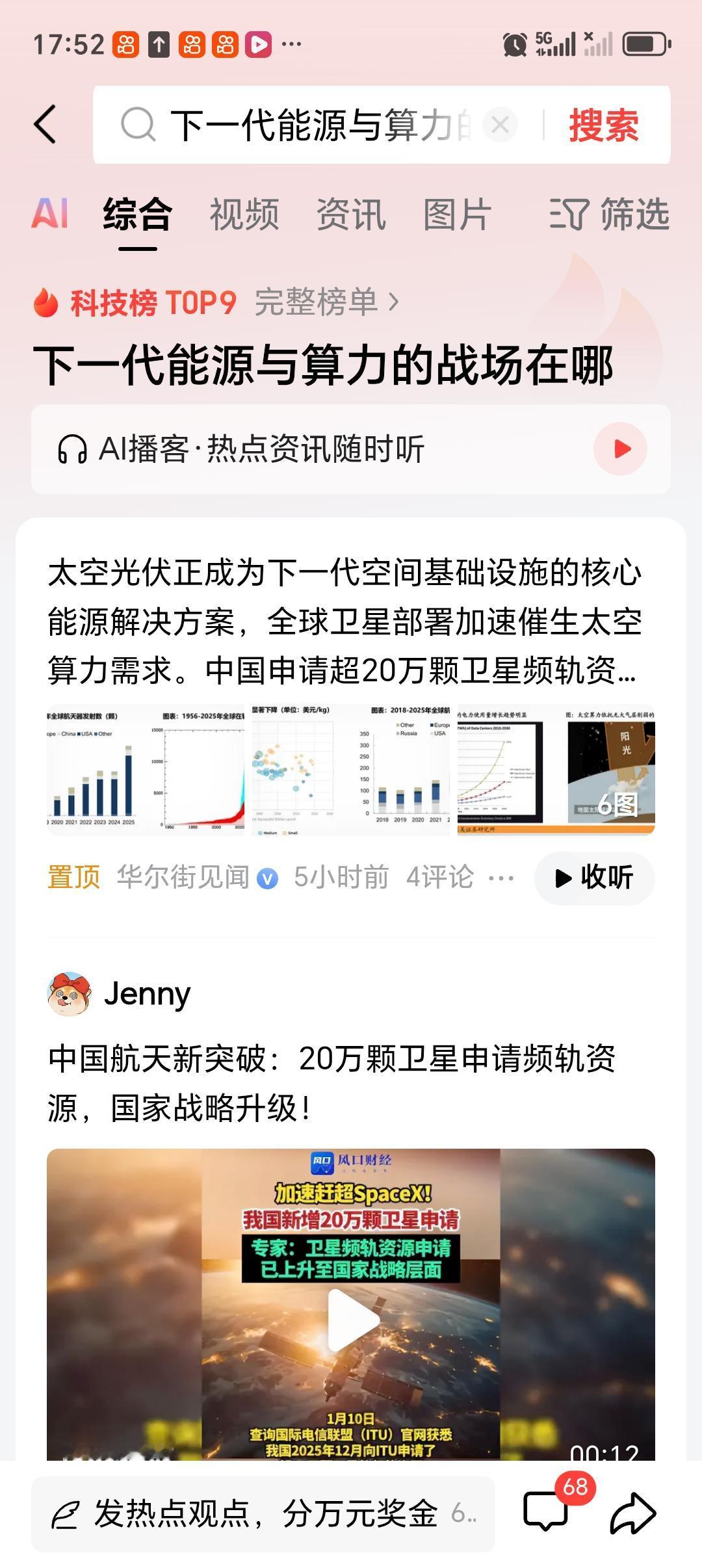
Task: Tap the headphones AI播客 icon
Action: (73, 448)
